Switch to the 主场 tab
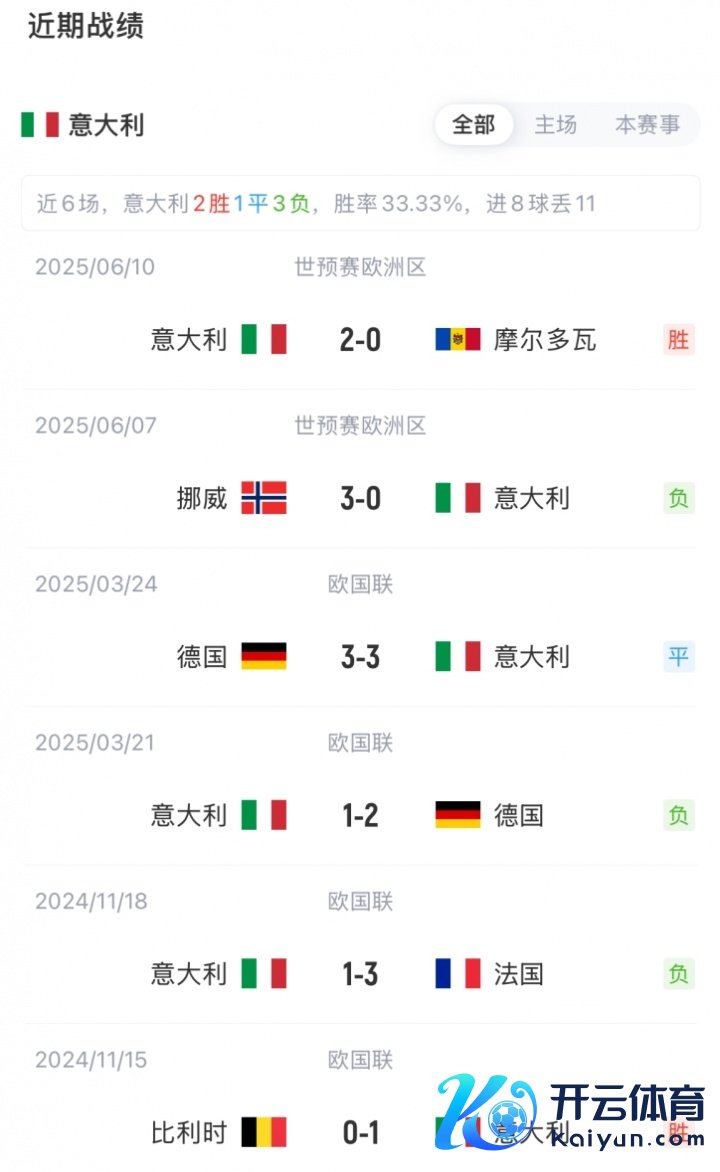Image resolution: width=720 pixels, height=1172 pixels. pyautogui.click(x=556, y=125)
